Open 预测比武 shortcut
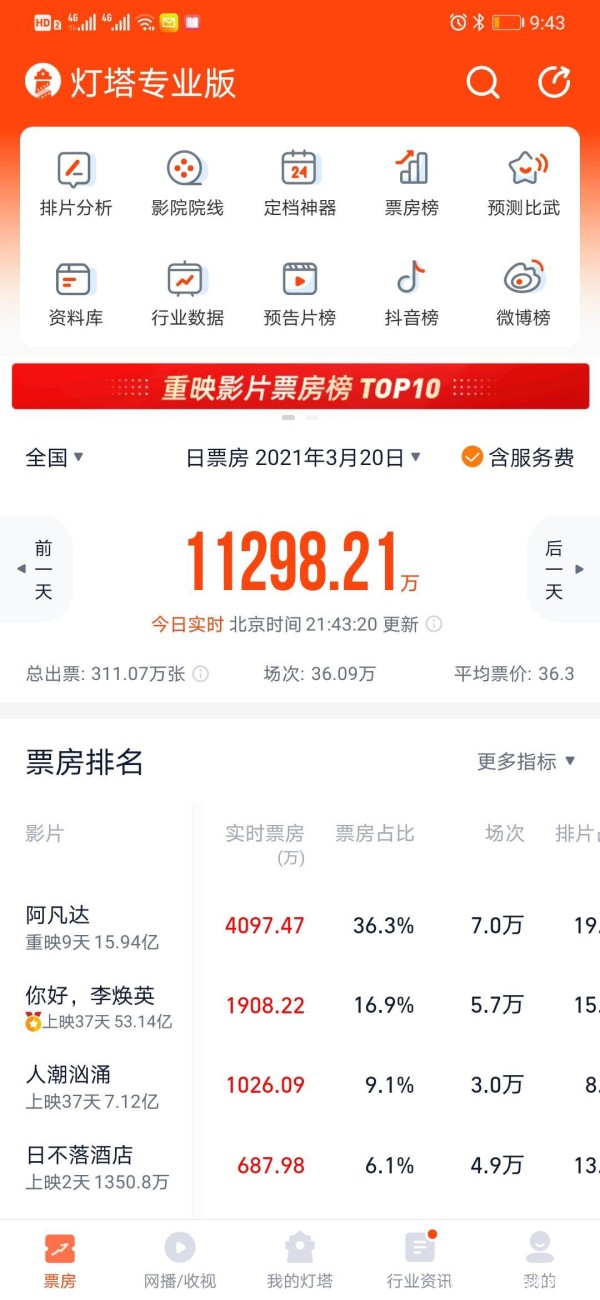The height and width of the screenshot is (1300, 600). tap(523, 184)
